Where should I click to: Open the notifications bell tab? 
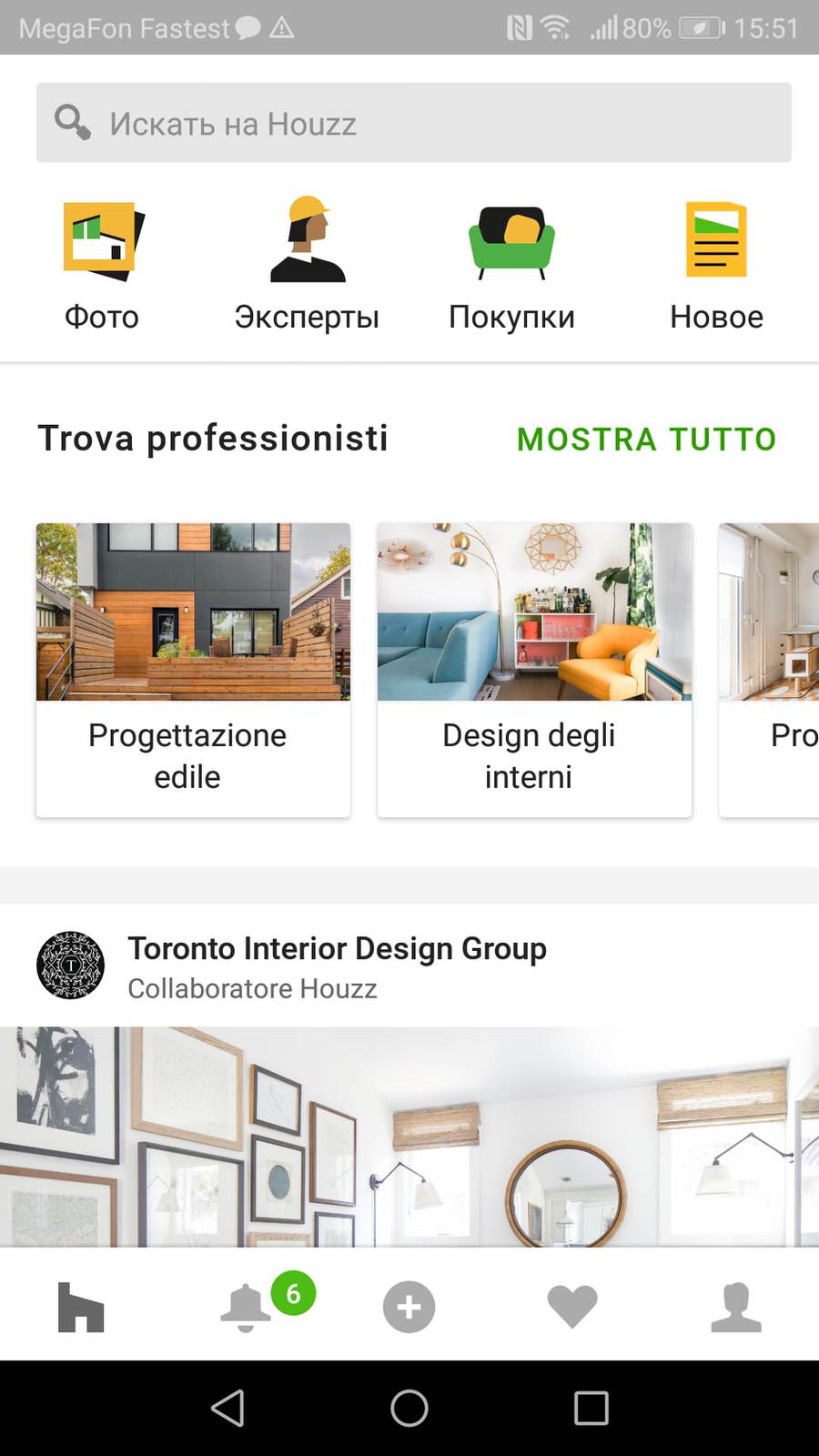pyautogui.click(x=246, y=1307)
